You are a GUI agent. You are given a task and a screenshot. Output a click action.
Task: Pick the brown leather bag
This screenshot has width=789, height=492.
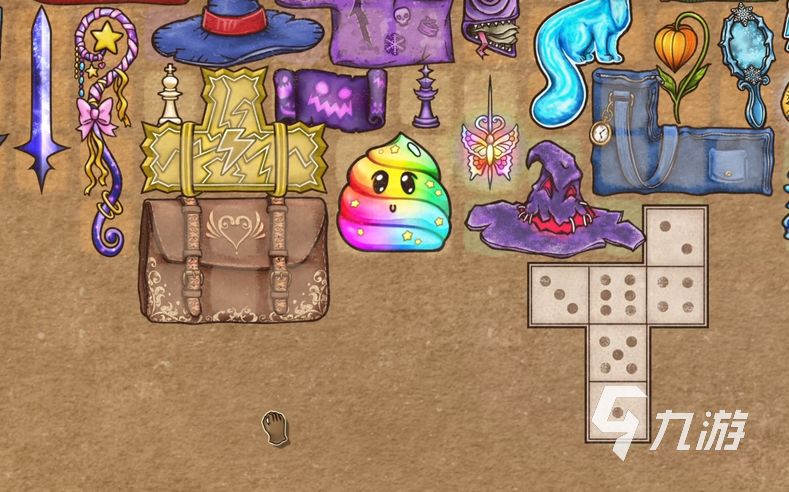[235, 260]
